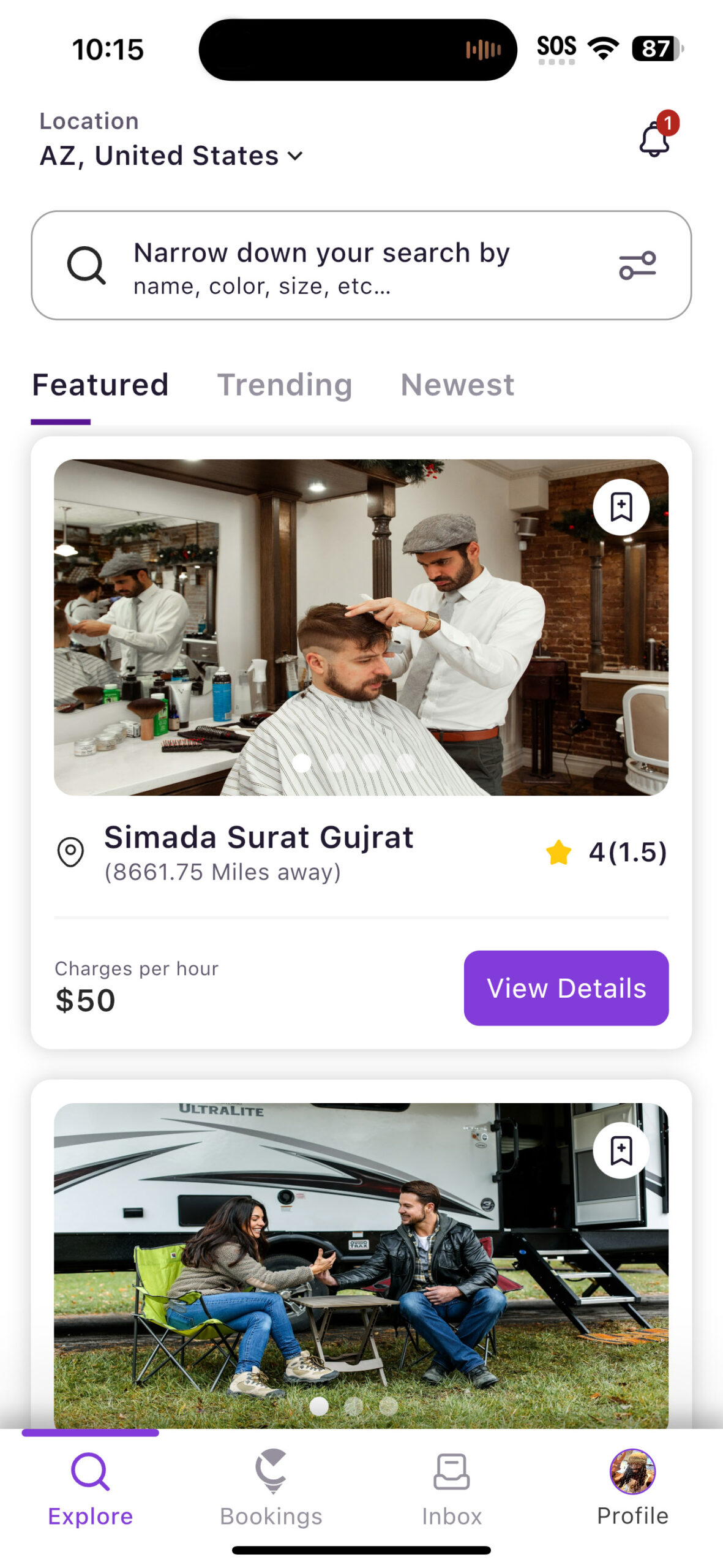Bookmark the Simada Surat Gujrat listing
The height and width of the screenshot is (1568, 723).
621,507
